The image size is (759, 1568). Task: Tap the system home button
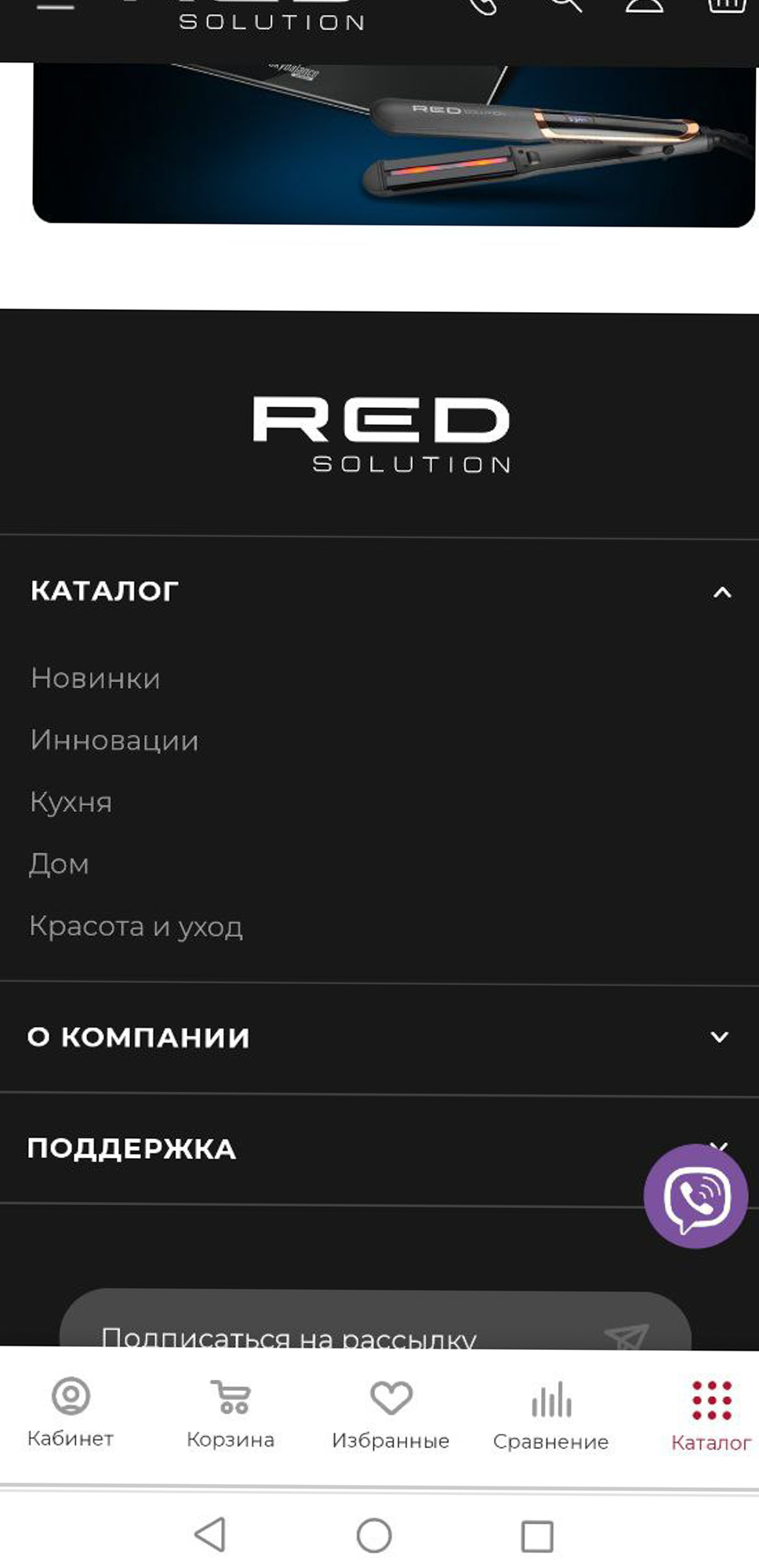[374, 1535]
